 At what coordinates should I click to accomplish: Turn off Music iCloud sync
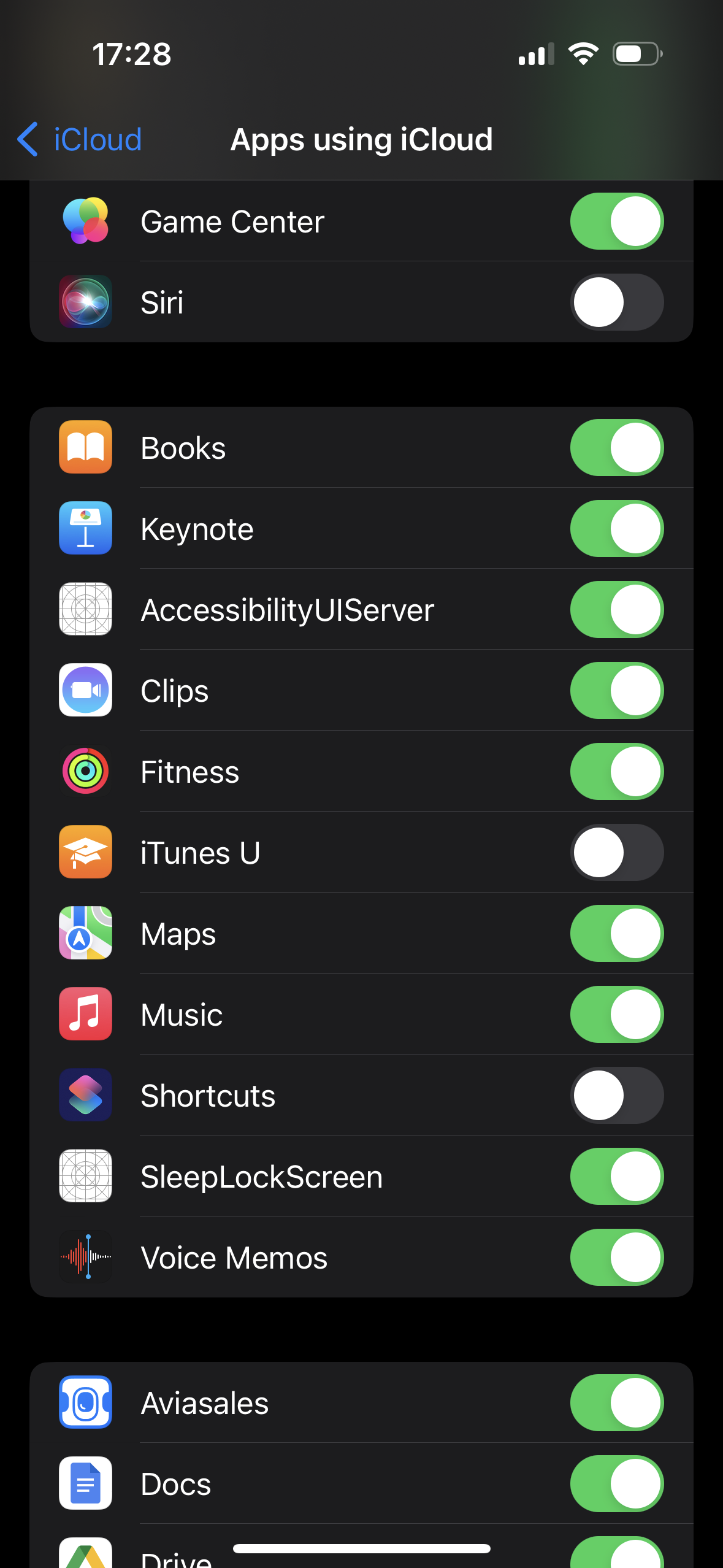point(616,1015)
